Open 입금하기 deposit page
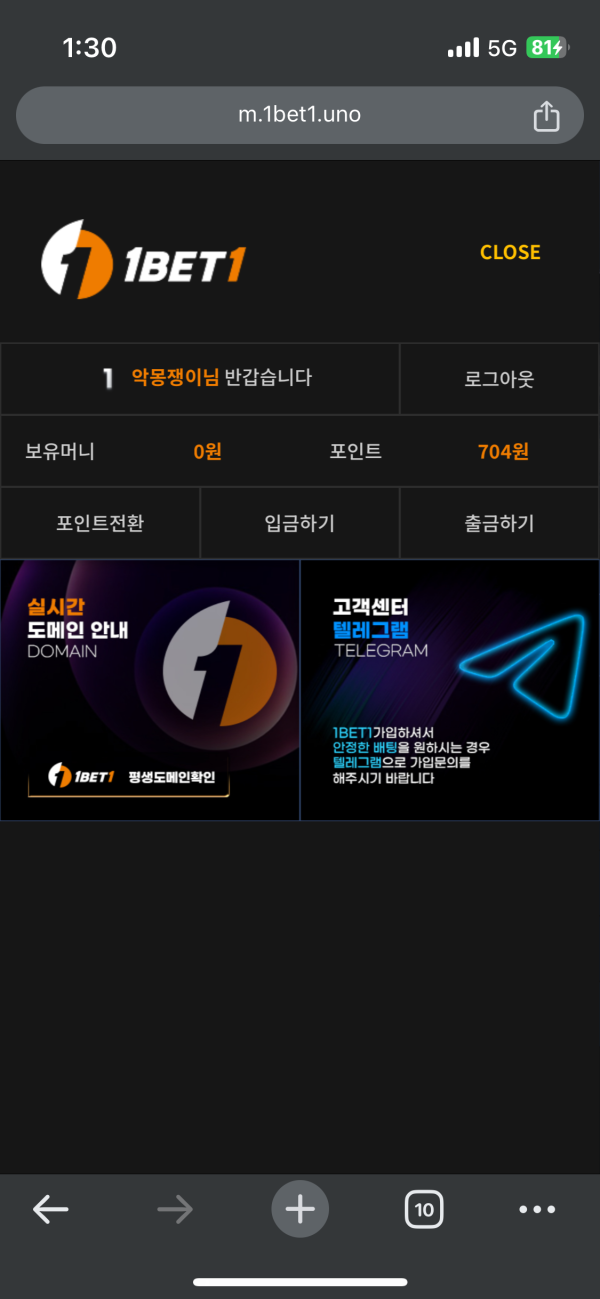This screenshot has width=600, height=1299. pos(300,523)
